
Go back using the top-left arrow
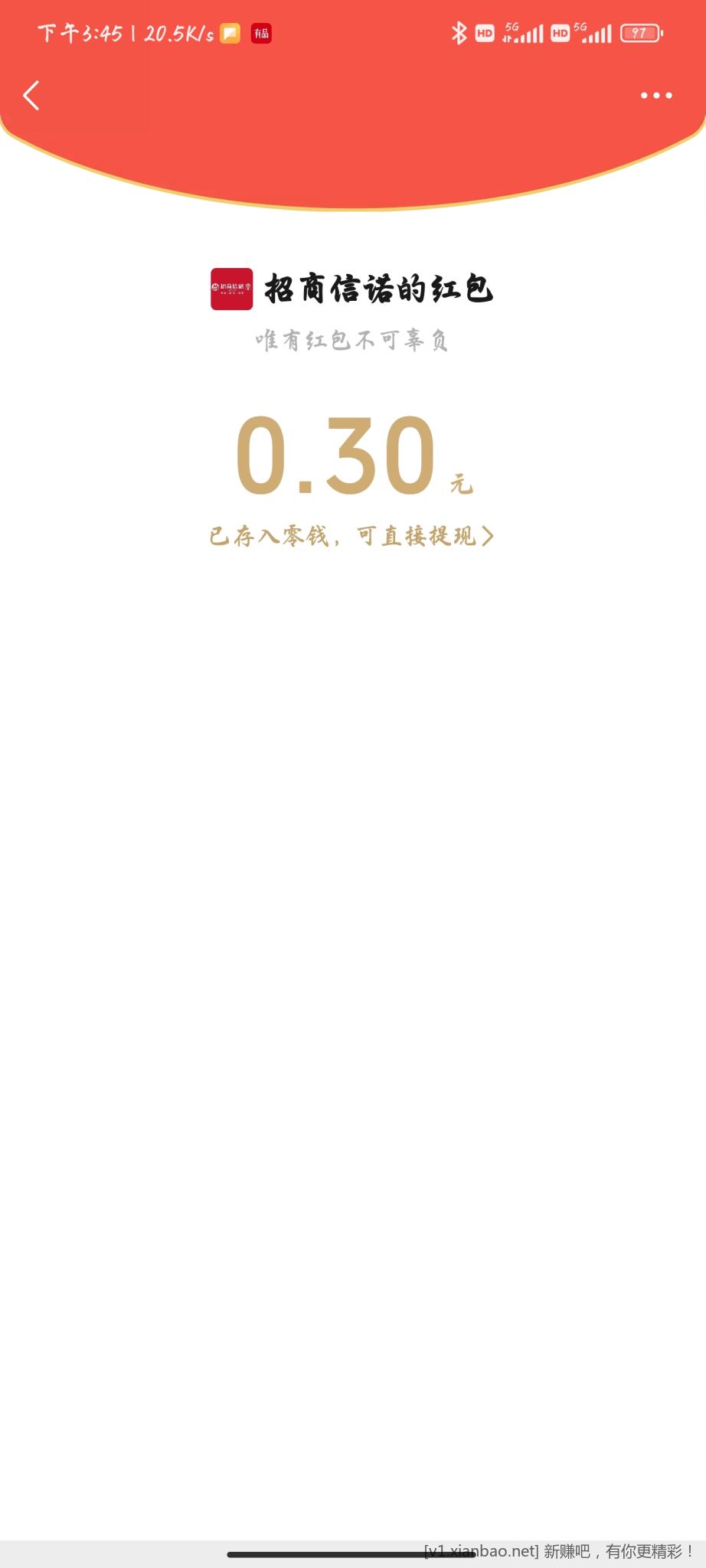[31, 96]
